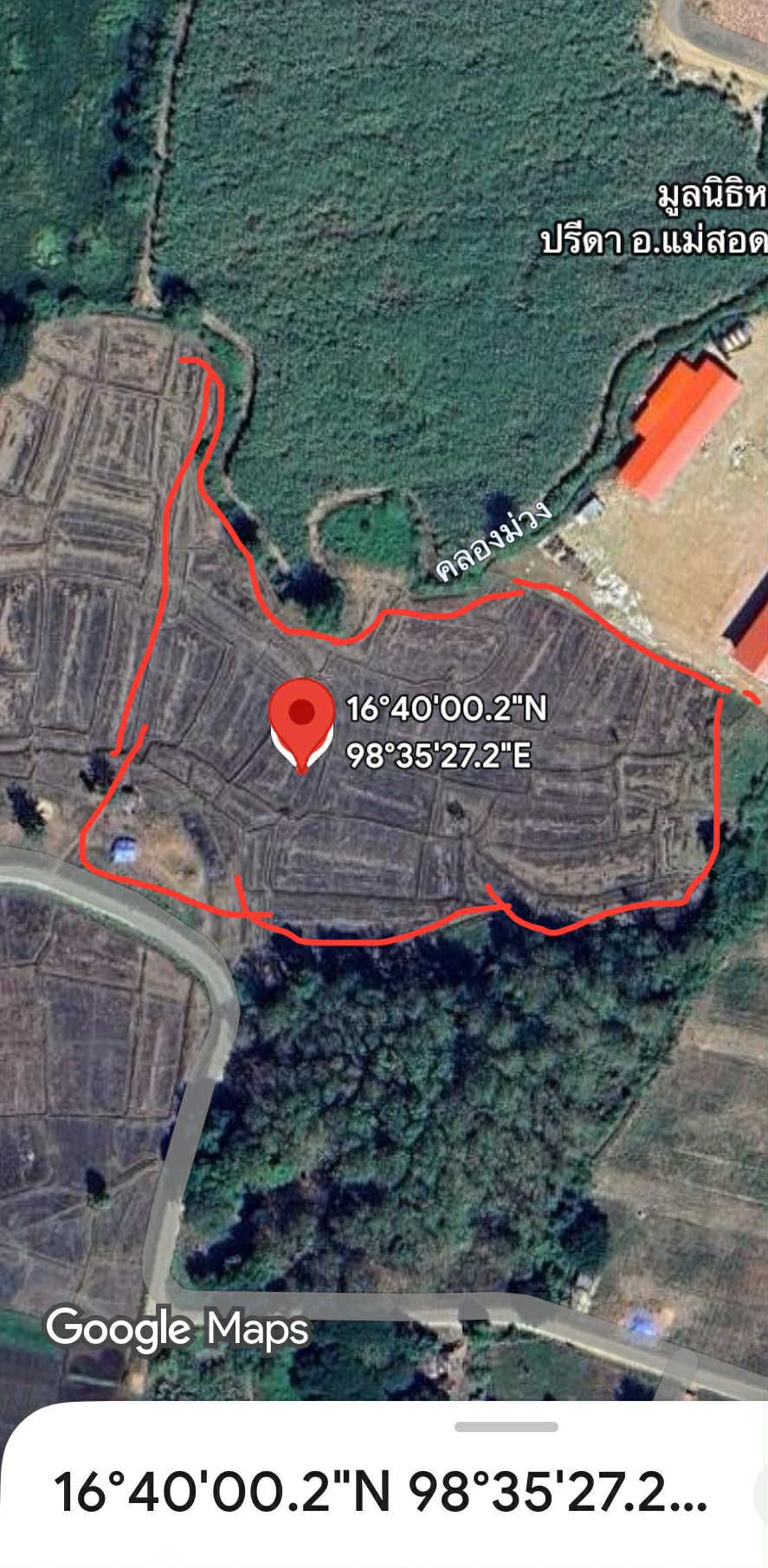Open the 16°40'00.2"N coordinates place sheet
Image resolution: width=768 pixels, height=1568 pixels.
(x=381, y=1492)
